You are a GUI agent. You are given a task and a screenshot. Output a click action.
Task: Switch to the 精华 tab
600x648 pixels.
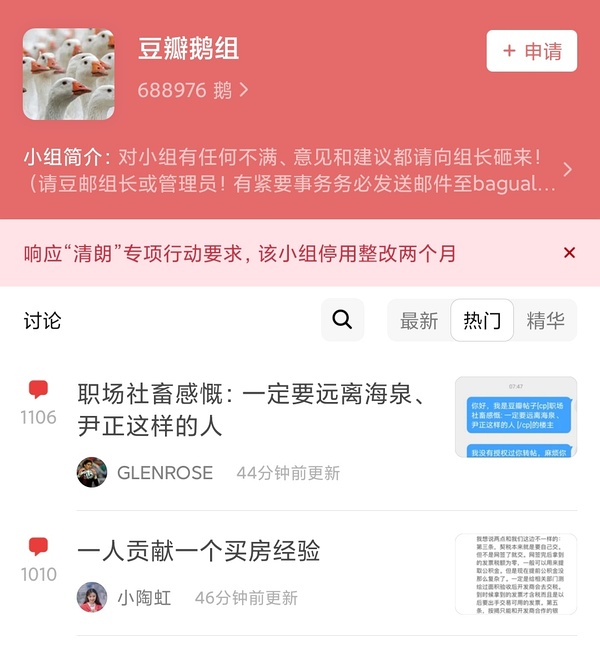click(x=545, y=321)
